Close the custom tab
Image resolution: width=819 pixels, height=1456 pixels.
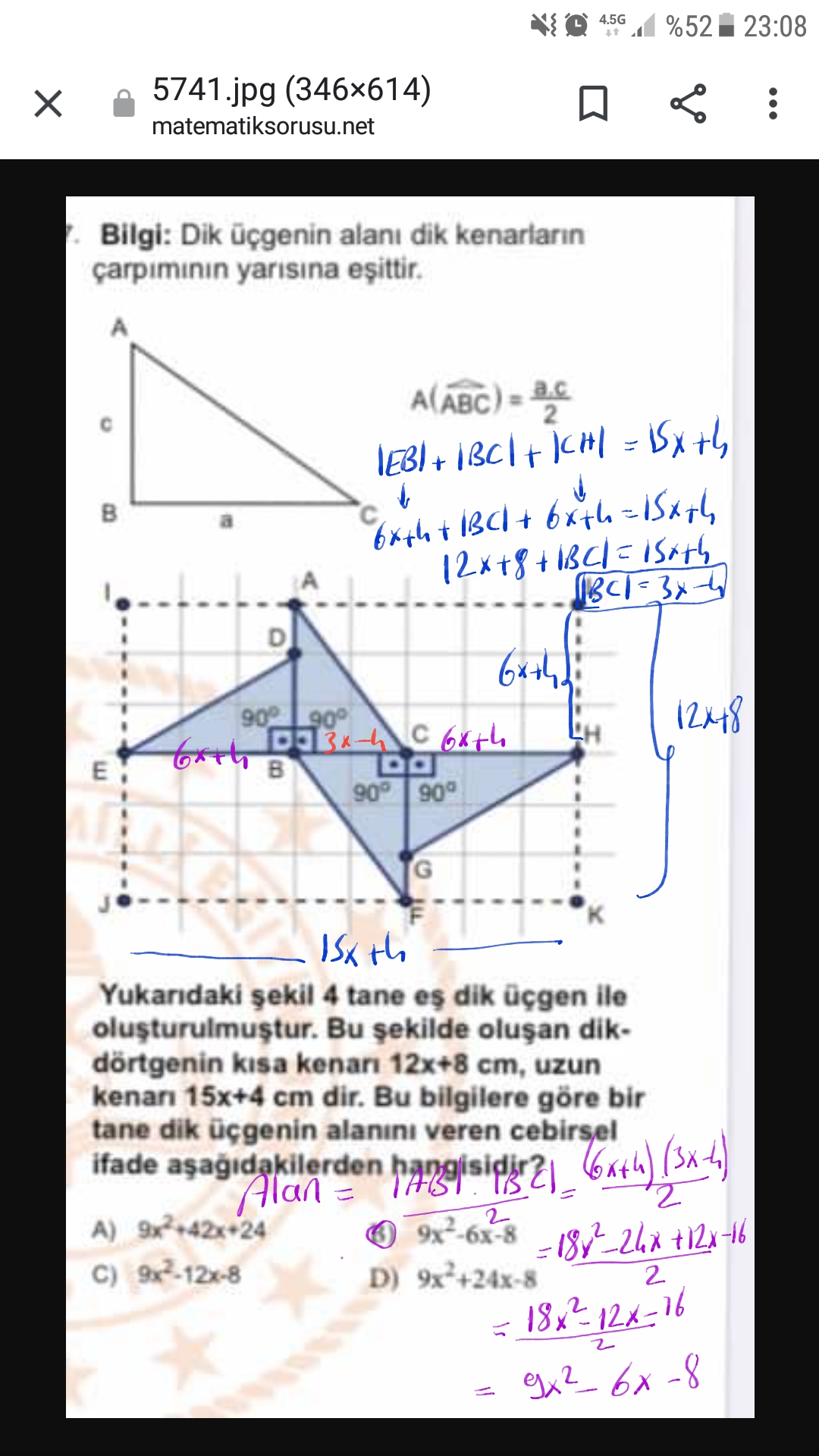point(49,104)
